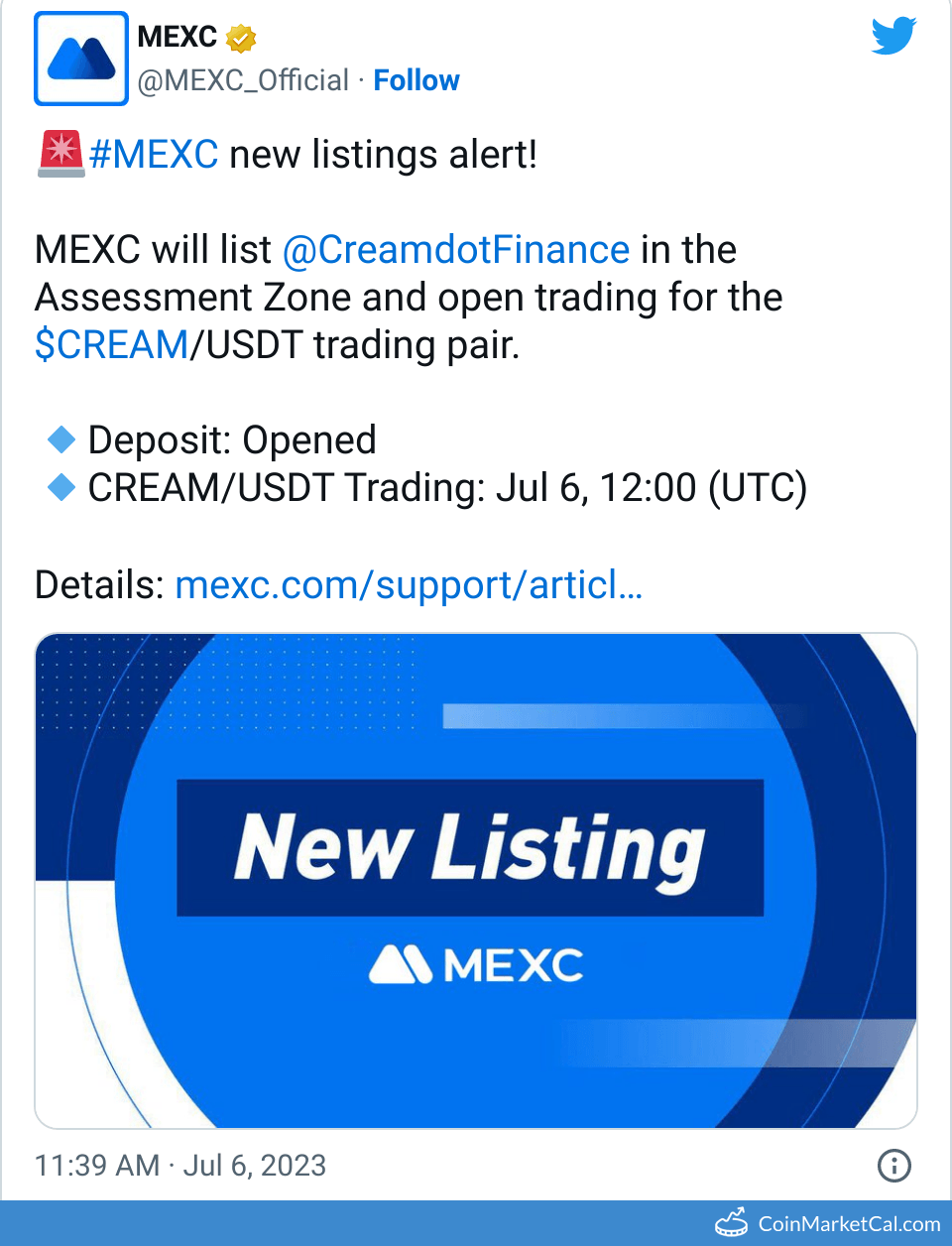Image resolution: width=952 pixels, height=1246 pixels.
Task: Open the 11:39 AM · Jul 6, 2023 timestamp
Action: click(x=180, y=1166)
